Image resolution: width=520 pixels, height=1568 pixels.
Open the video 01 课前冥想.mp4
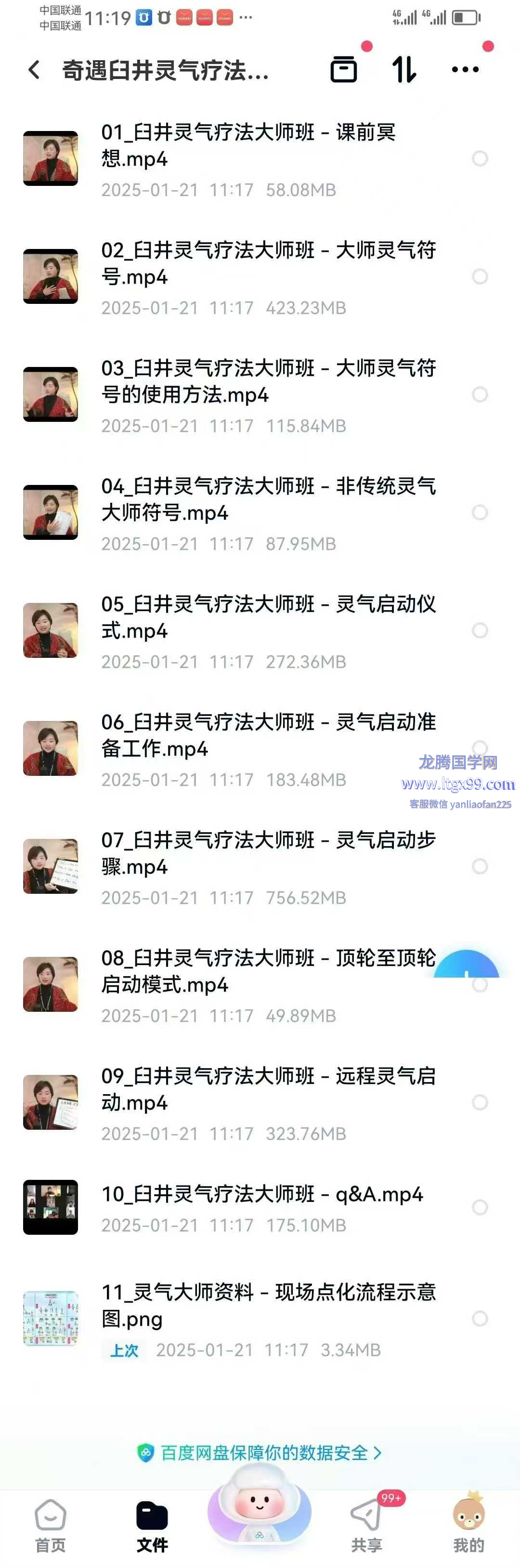[x=248, y=145]
